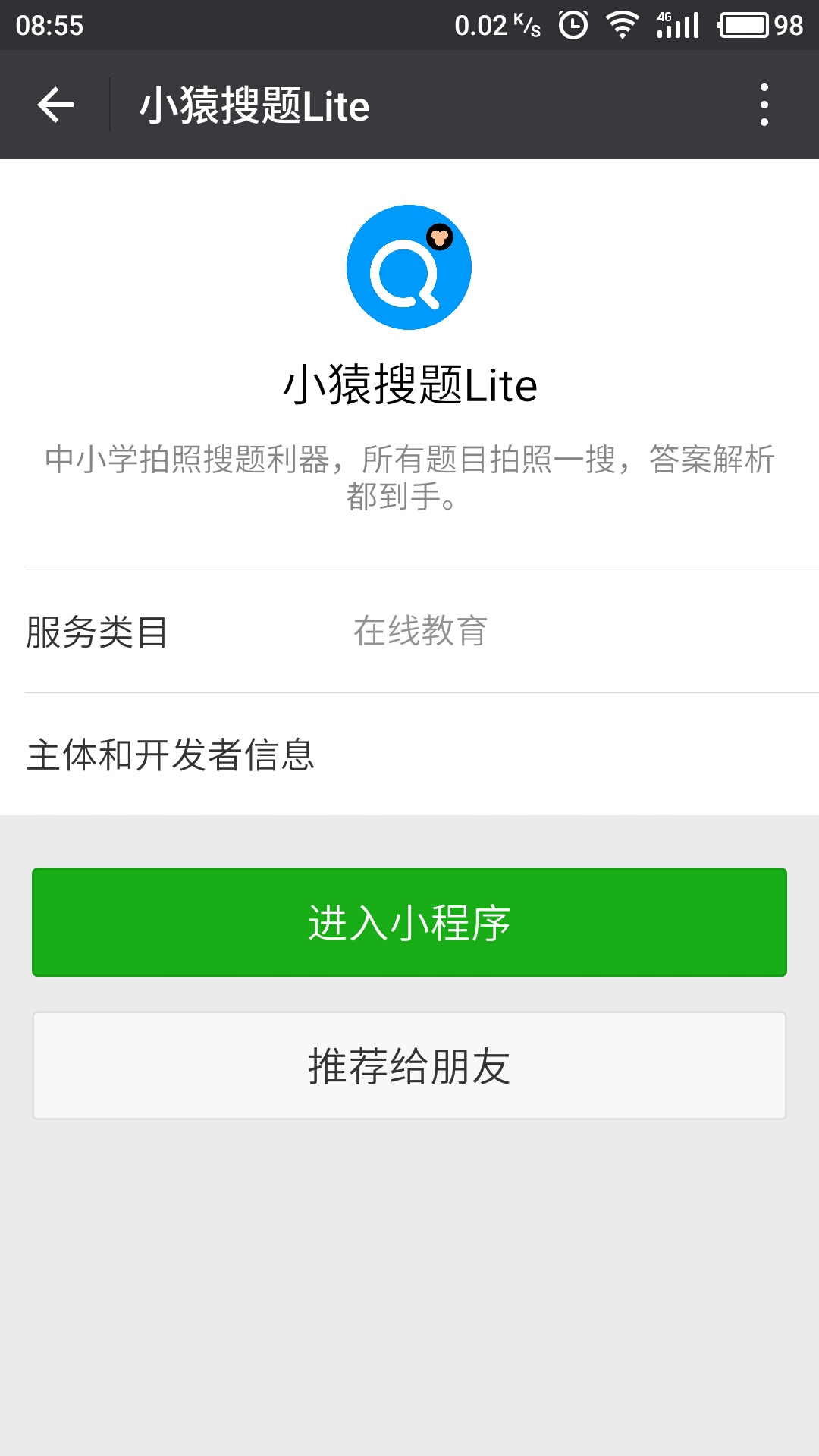Viewport: 819px width, 1456px height.
Task: Open the three-dot overflow menu
Action: (764, 105)
